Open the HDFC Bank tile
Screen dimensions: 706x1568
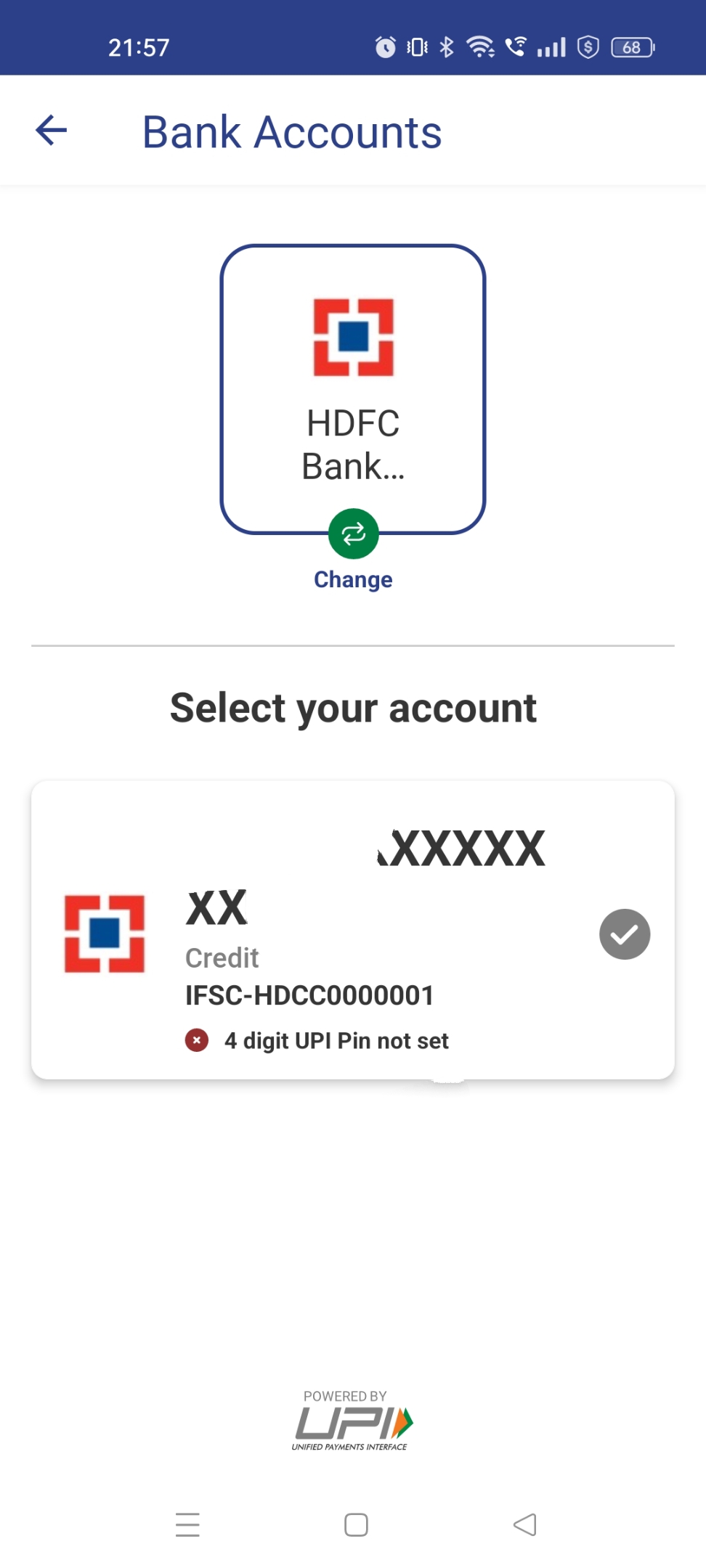coord(353,389)
